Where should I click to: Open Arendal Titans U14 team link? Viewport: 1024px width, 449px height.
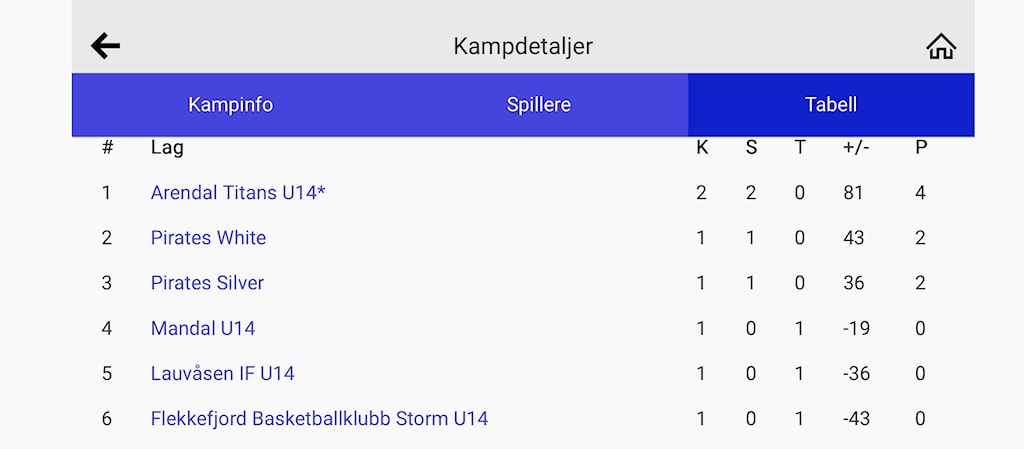coord(238,192)
